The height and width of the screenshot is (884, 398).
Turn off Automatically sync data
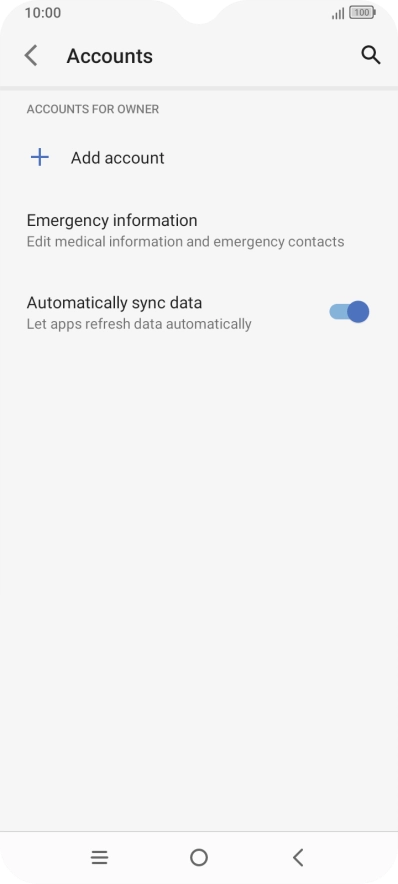click(349, 312)
